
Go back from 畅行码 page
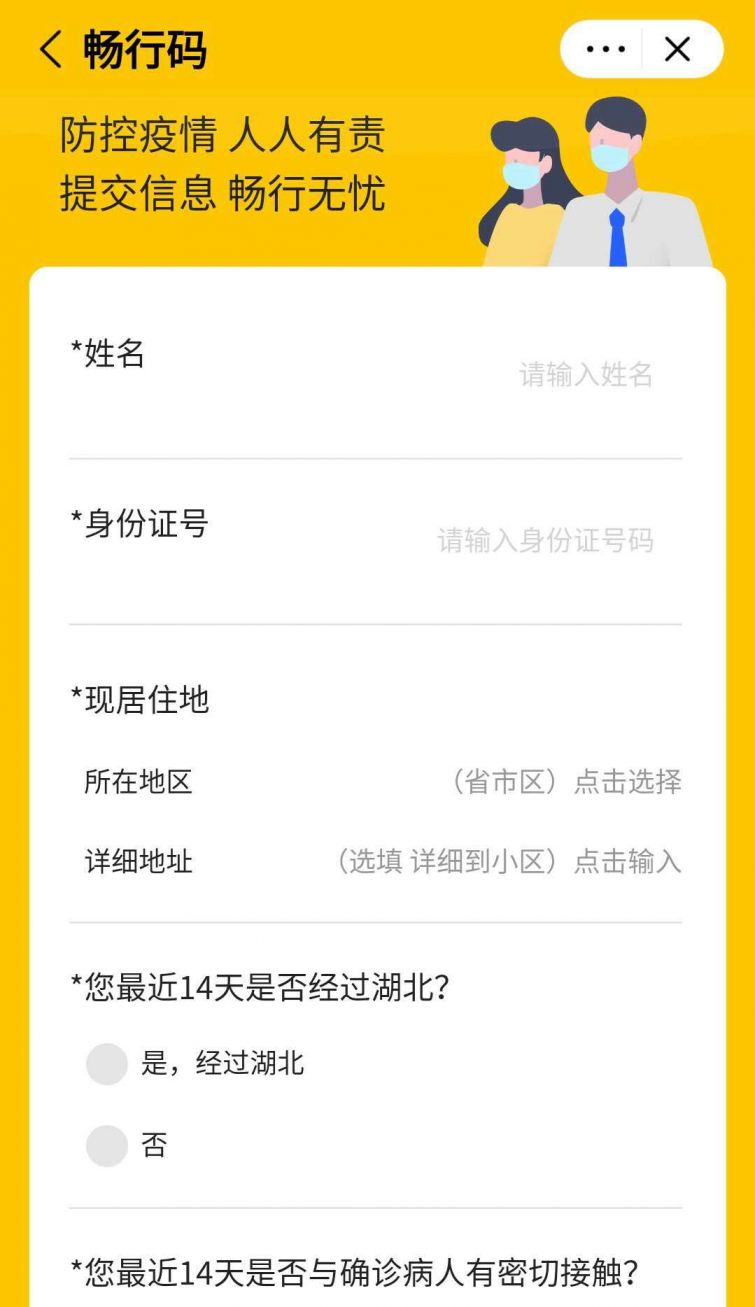tap(52, 50)
